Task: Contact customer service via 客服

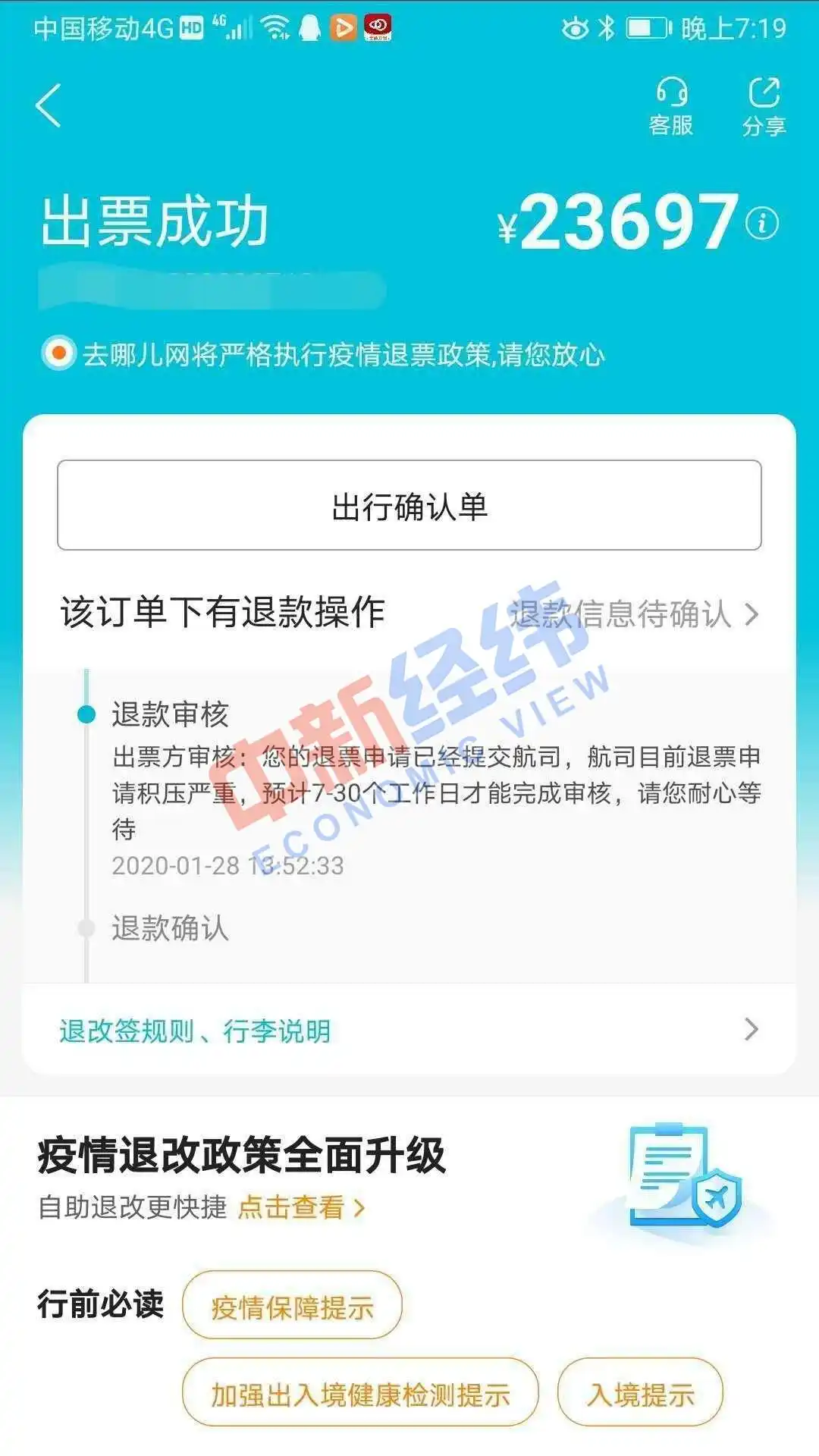Action: click(671, 106)
